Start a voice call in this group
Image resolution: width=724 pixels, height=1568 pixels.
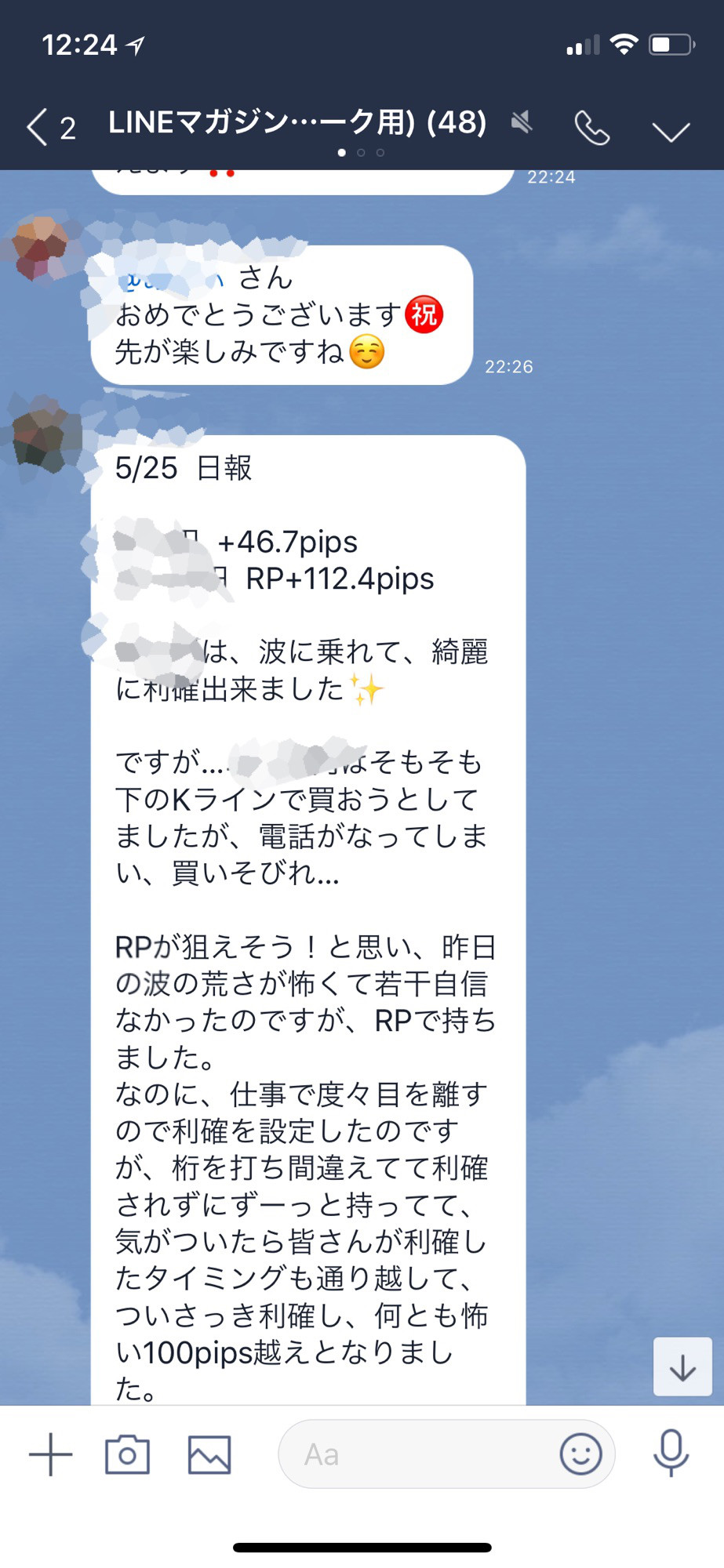pyautogui.click(x=591, y=128)
